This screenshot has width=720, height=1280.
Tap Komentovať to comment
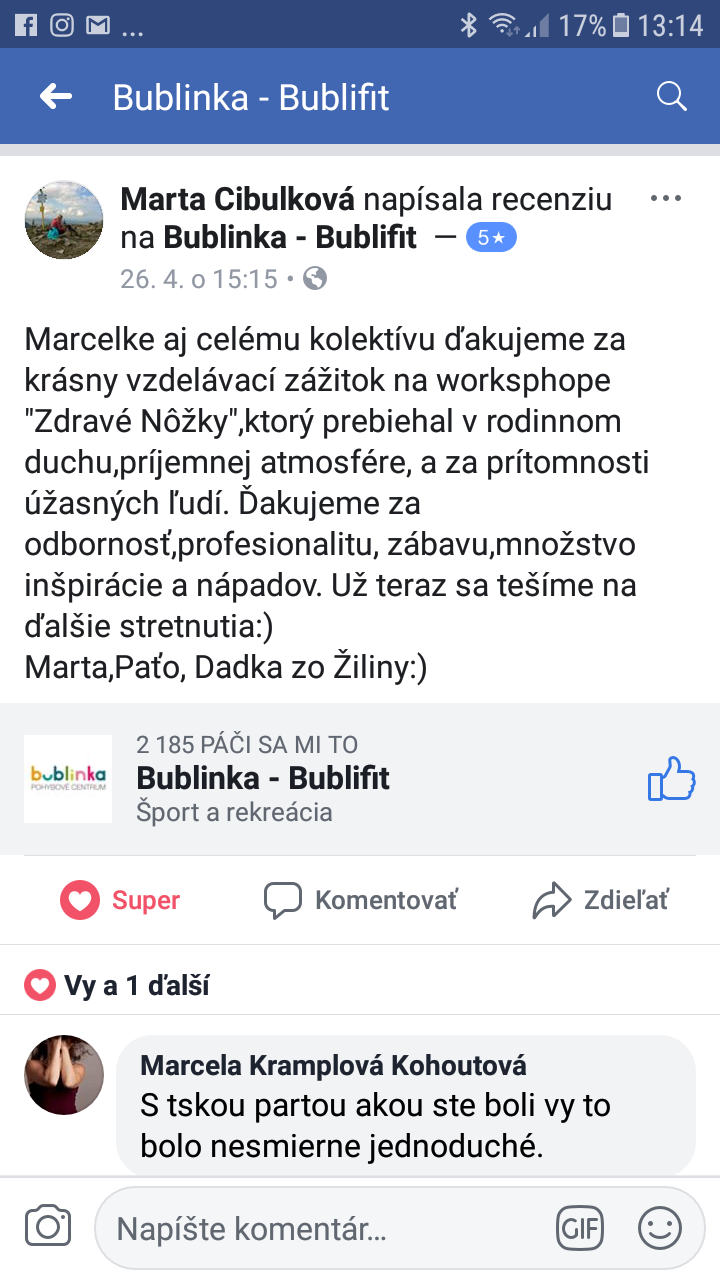pyautogui.click(x=361, y=900)
